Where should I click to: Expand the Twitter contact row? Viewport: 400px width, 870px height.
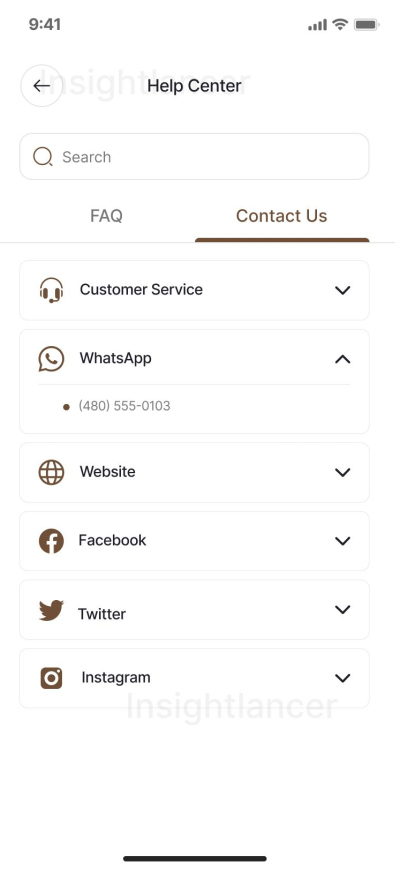(194, 610)
